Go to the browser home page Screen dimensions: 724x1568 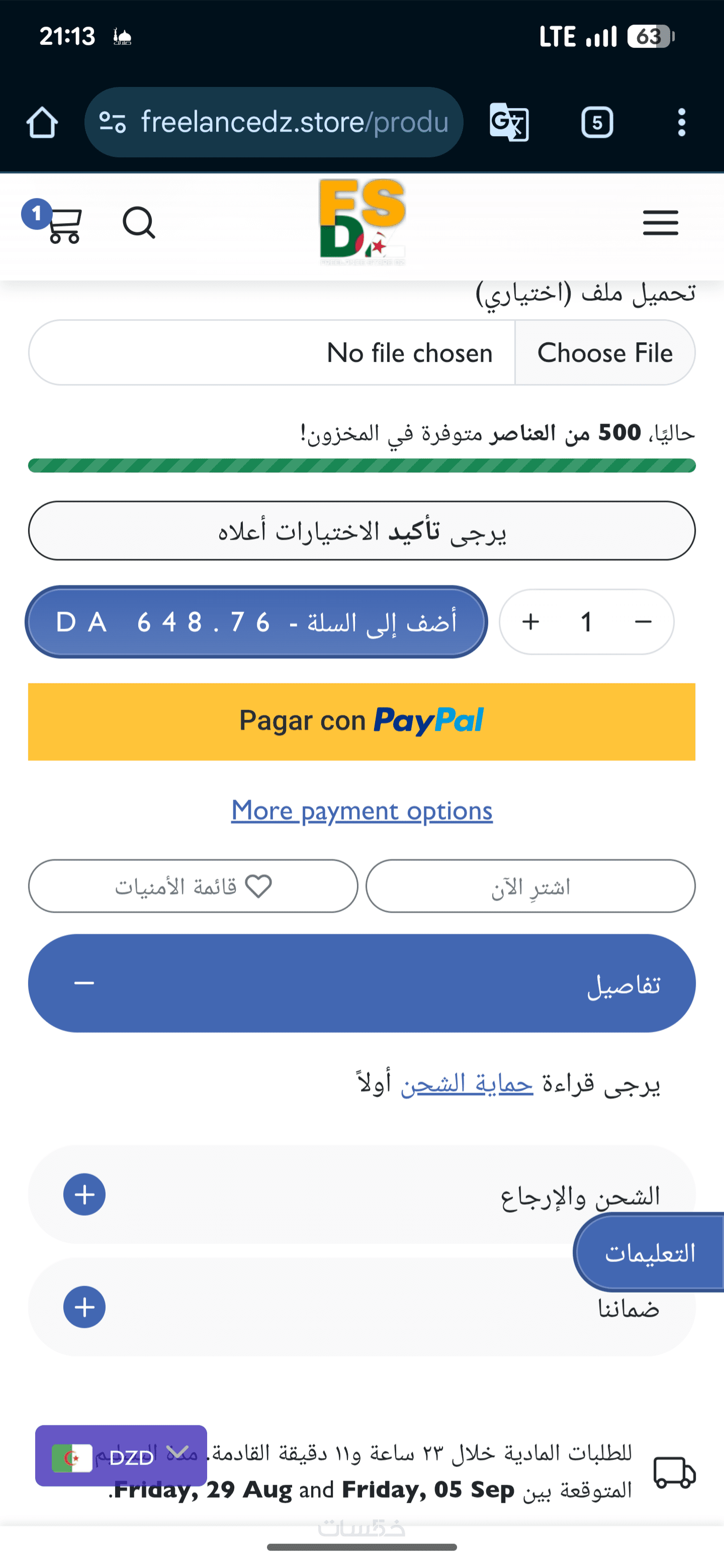coord(42,122)
